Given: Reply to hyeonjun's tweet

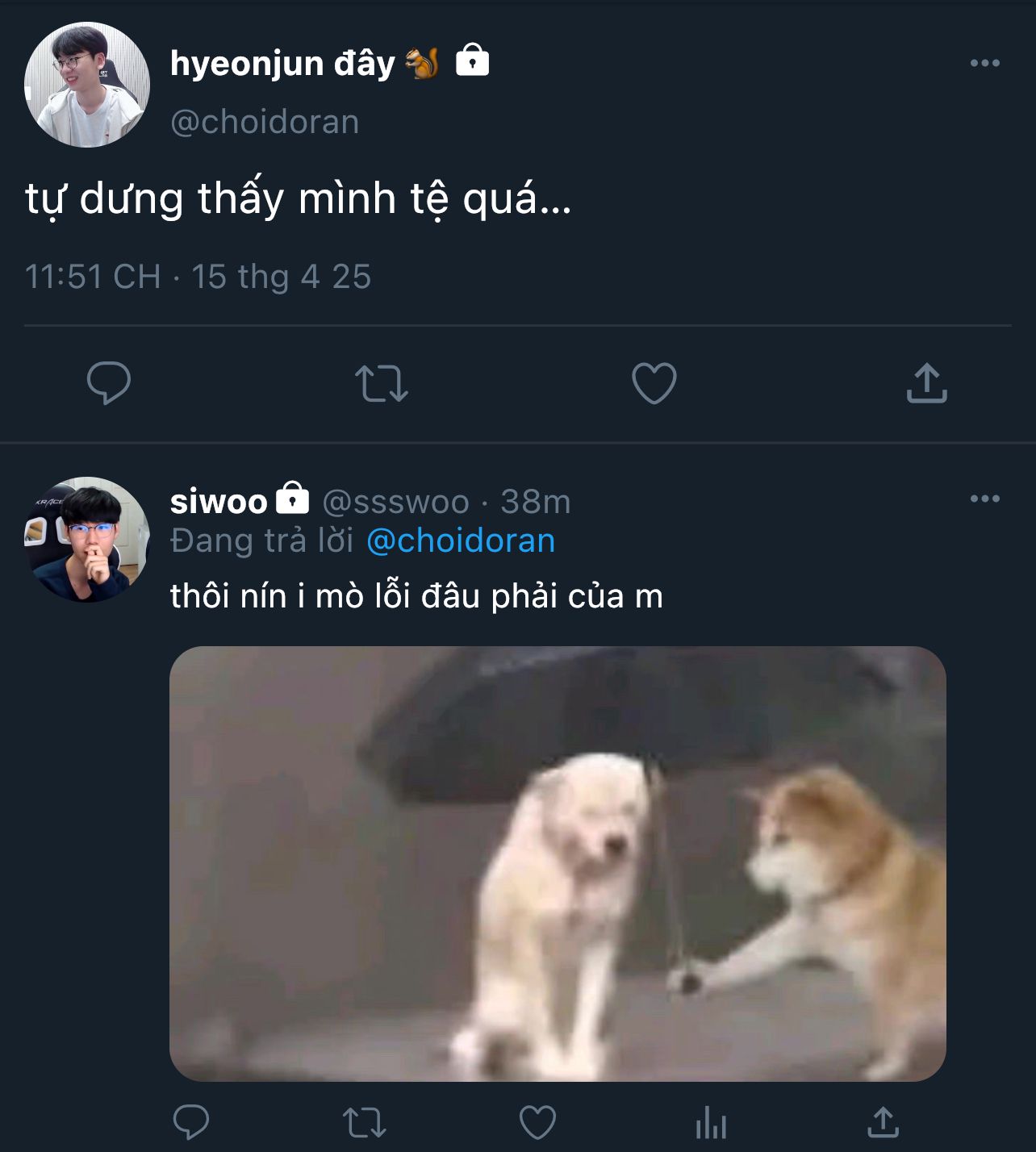Looking at the screenshot, I should (109, 382).
